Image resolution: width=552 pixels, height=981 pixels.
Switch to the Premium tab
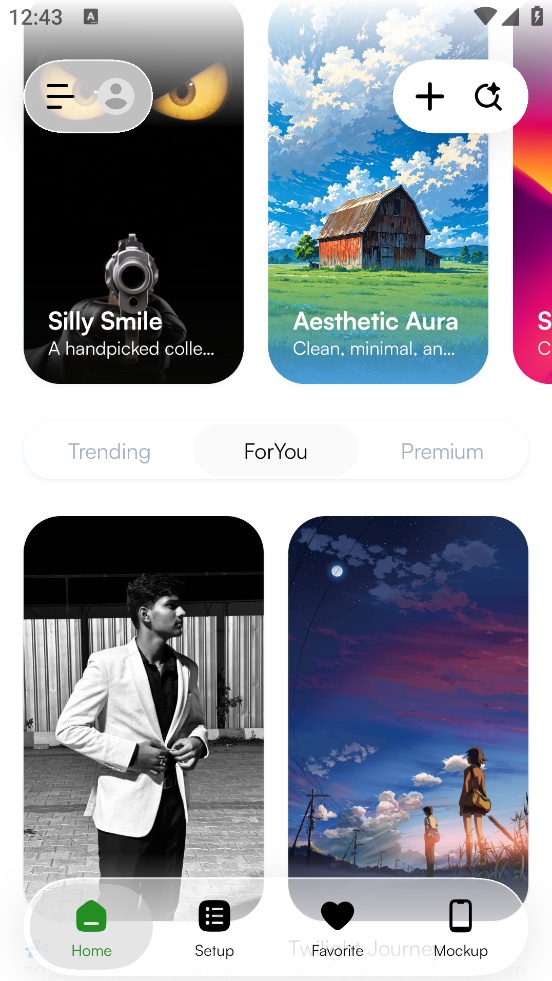(442, 451)
